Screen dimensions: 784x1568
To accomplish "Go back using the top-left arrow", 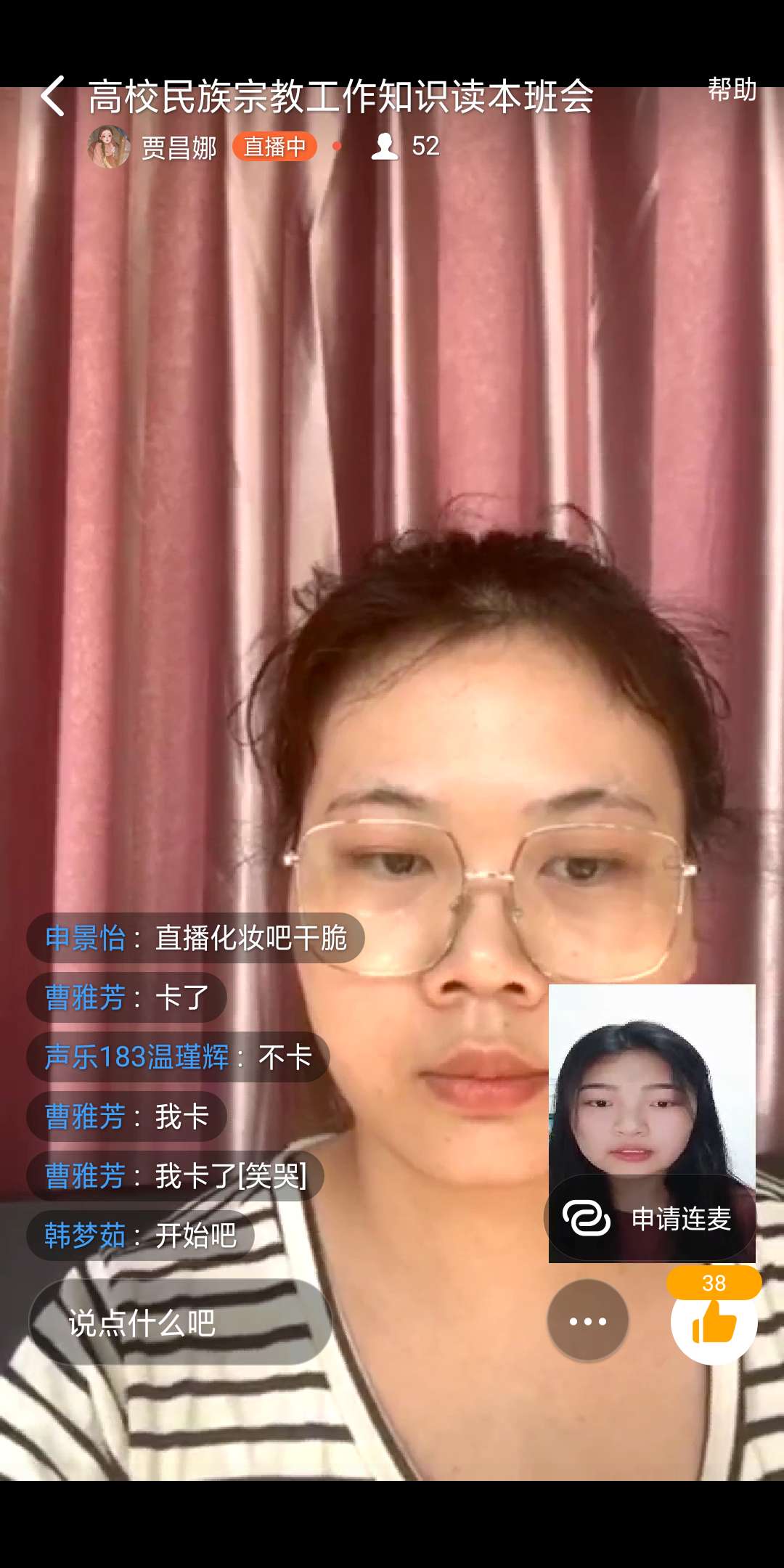I will point(52,96).
